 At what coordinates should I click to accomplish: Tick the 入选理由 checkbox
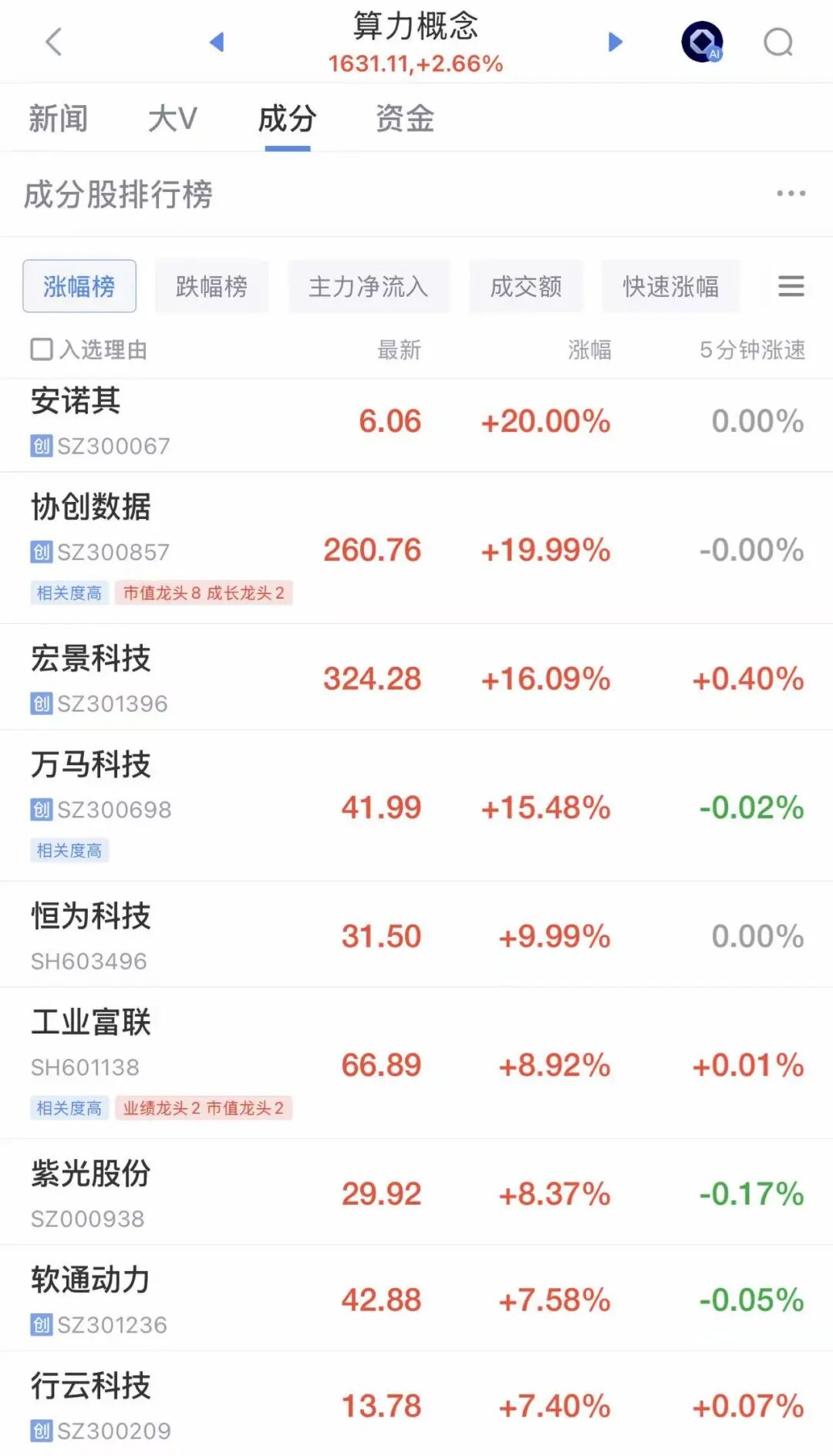(x=42, y=349)
